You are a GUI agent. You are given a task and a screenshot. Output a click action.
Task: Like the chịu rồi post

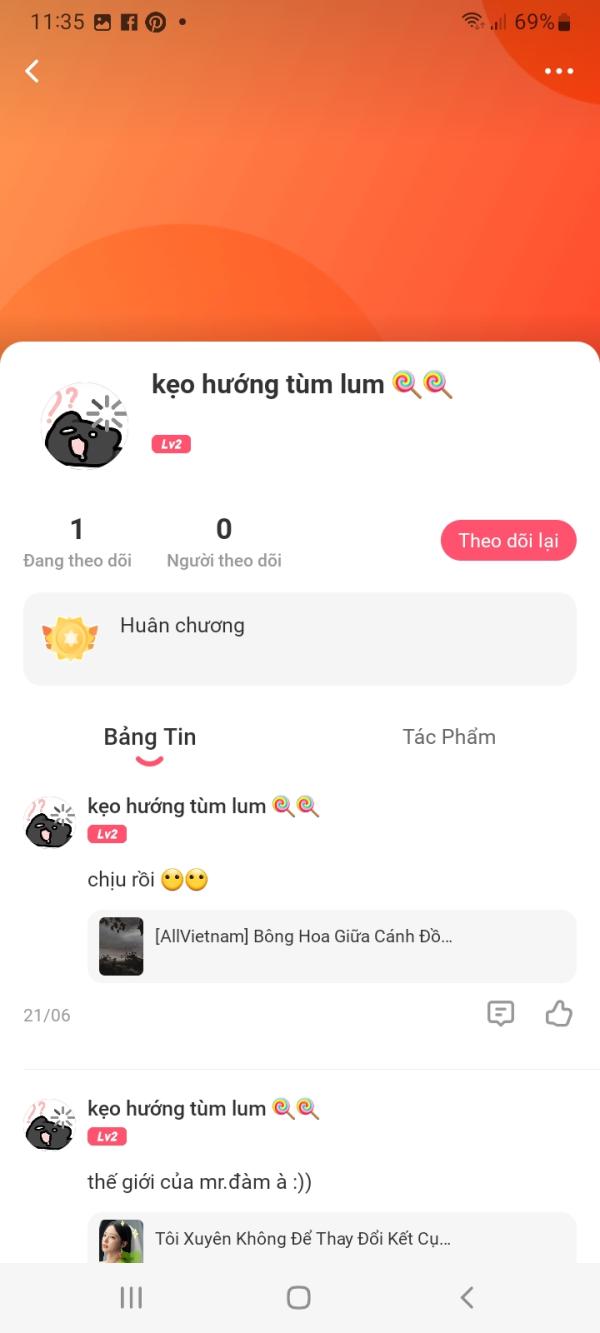tap(558, 1014)
